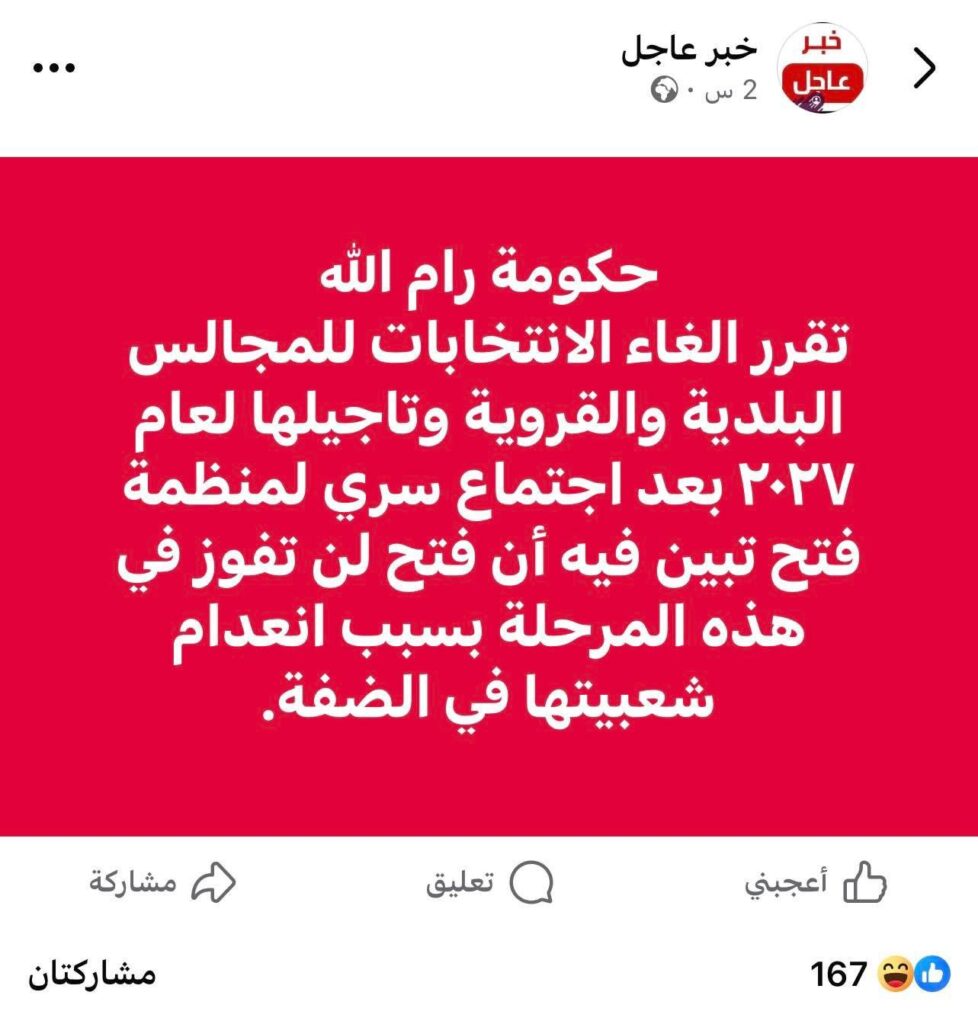The image size is (978, 1024).
Task: Share the post using مشاركة
Action: coord(163,883)
